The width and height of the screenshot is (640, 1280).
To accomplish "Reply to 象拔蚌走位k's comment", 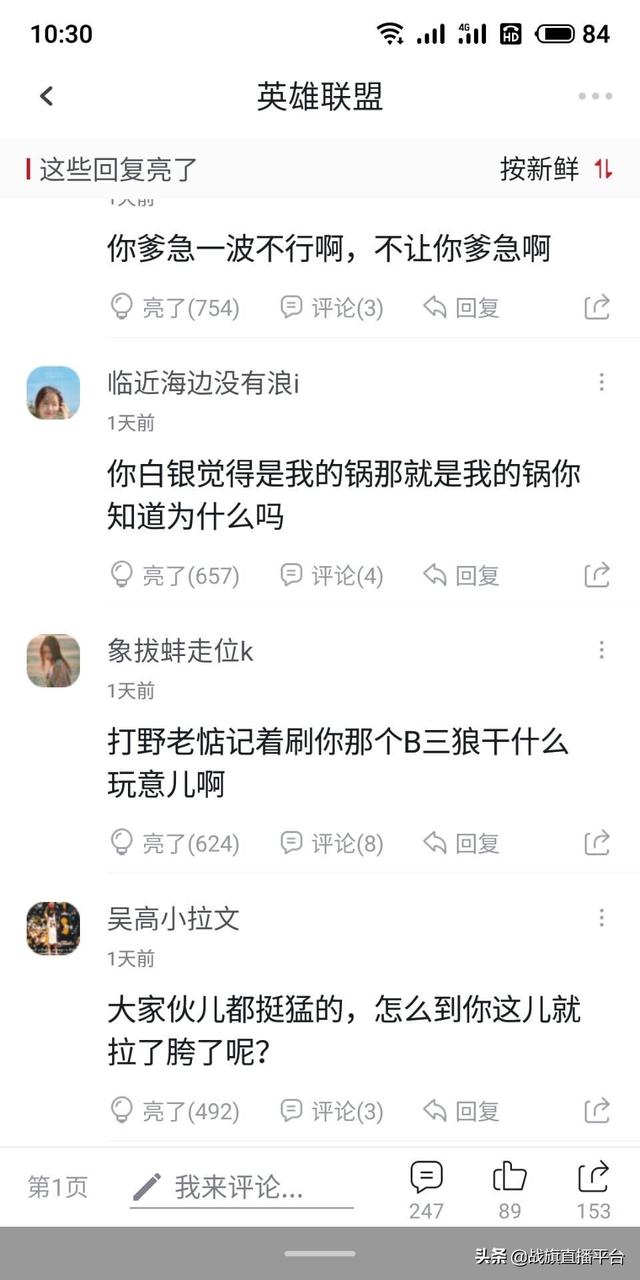I will 462,843.
